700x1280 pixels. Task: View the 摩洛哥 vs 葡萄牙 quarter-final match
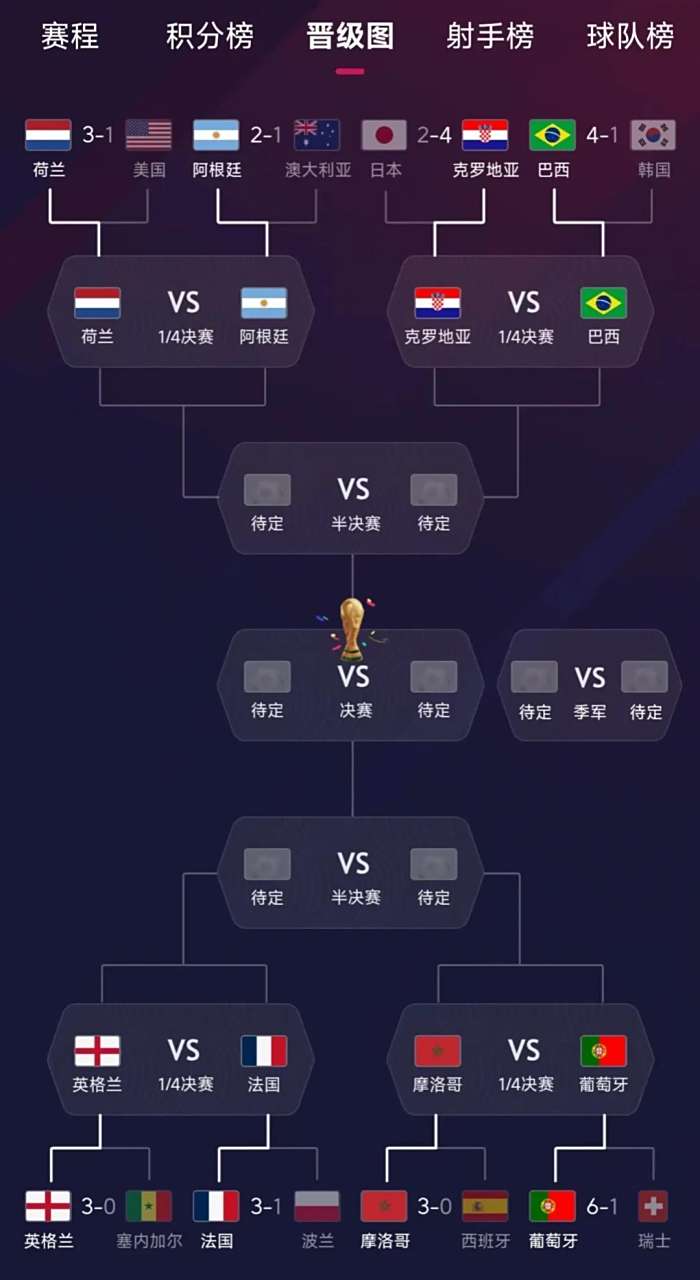[521, 1060]
